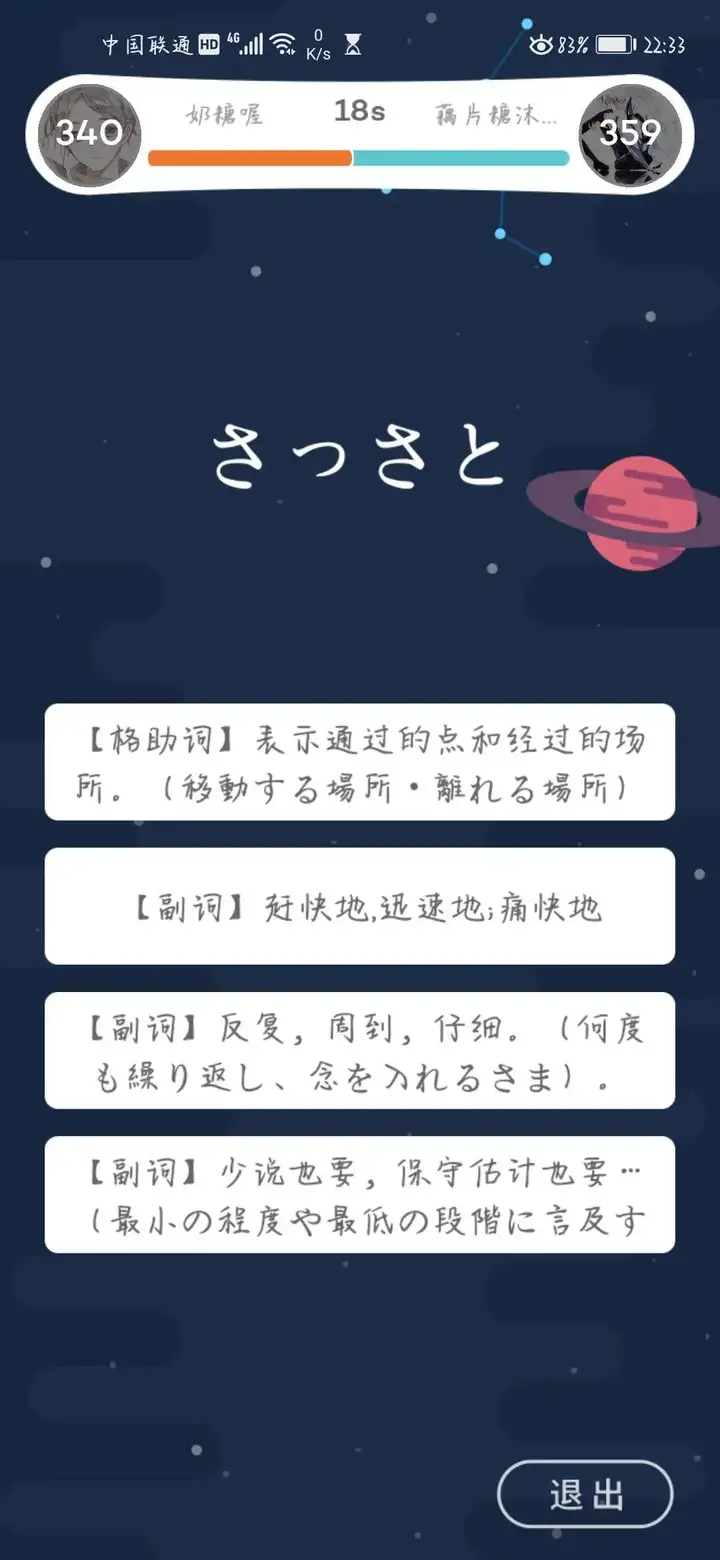This screenshot has height=1560, width=720.
Task: Pick the answer 反复,周到,仔细
Action: 360,1050
